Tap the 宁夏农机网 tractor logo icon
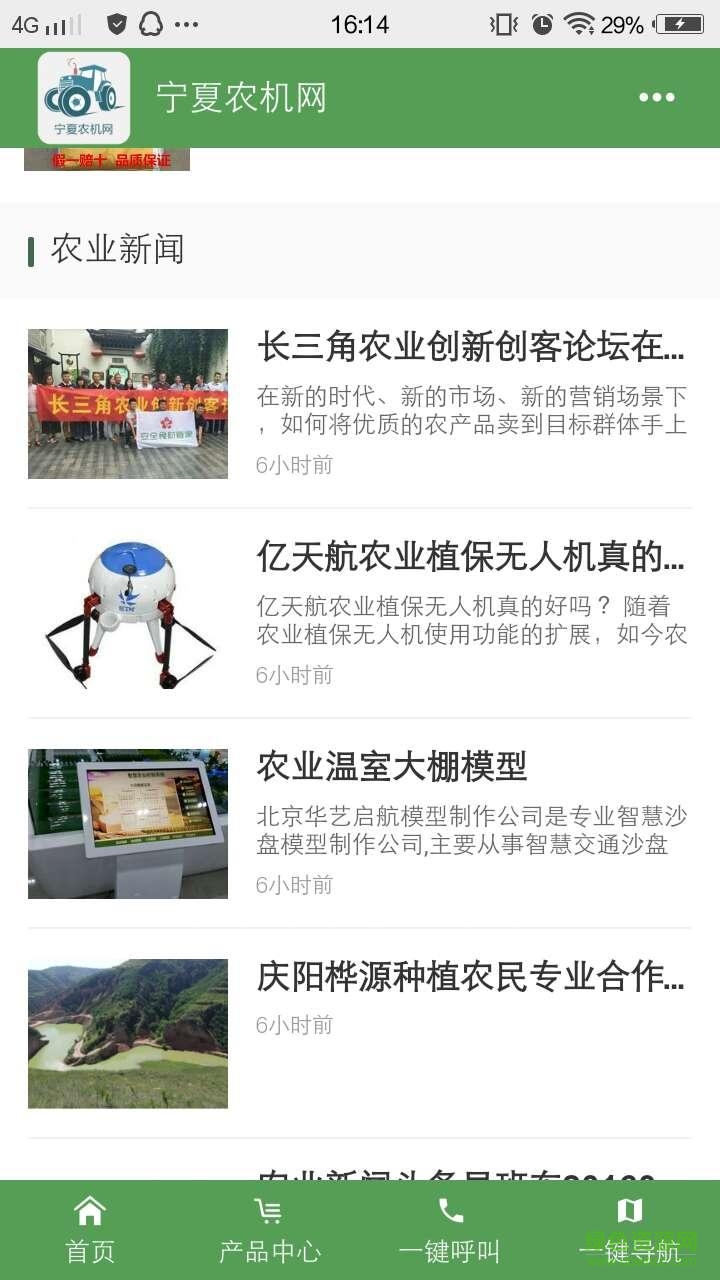Image resolution: width=720 pixels, height=1280 pixels. (x=83, y=97)
